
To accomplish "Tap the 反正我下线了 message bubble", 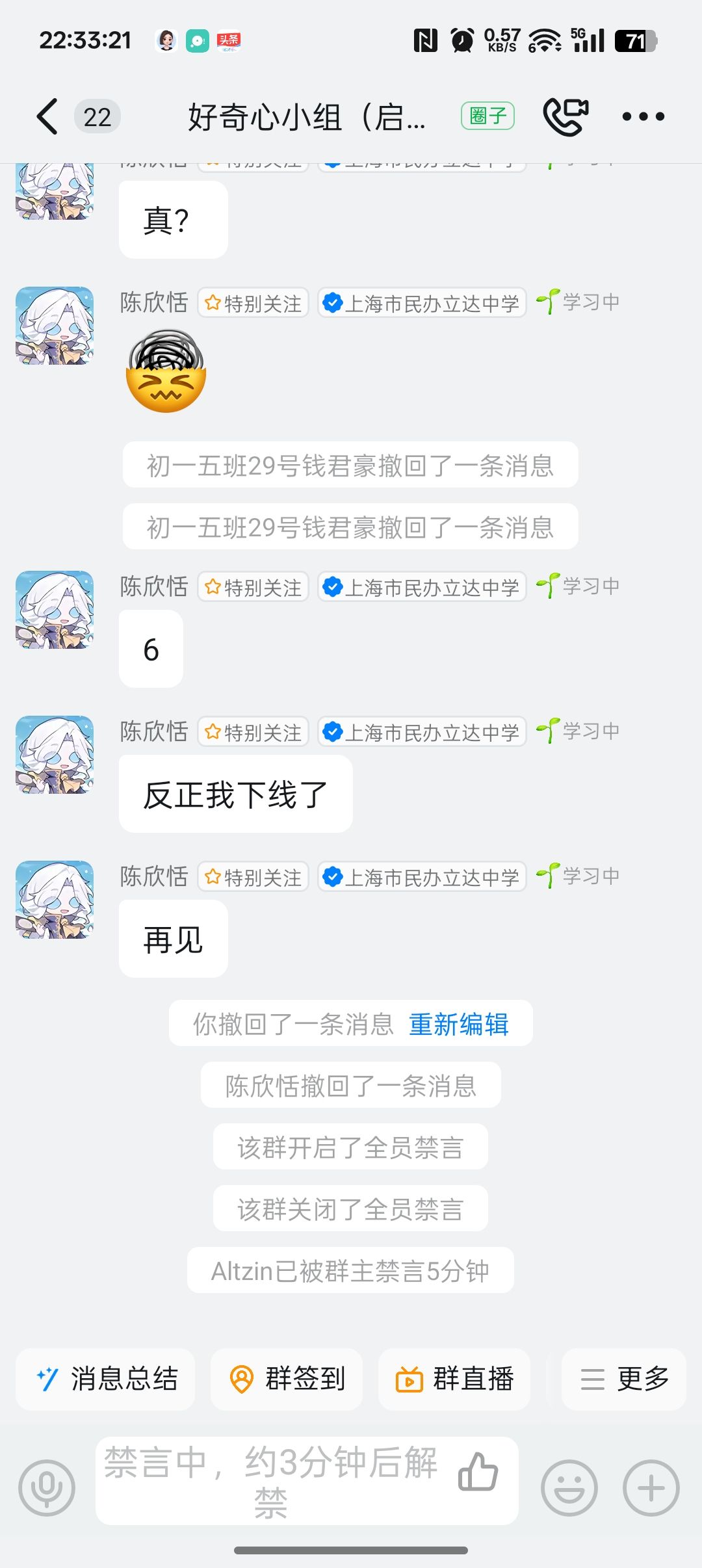I will [x=235, y=794].
